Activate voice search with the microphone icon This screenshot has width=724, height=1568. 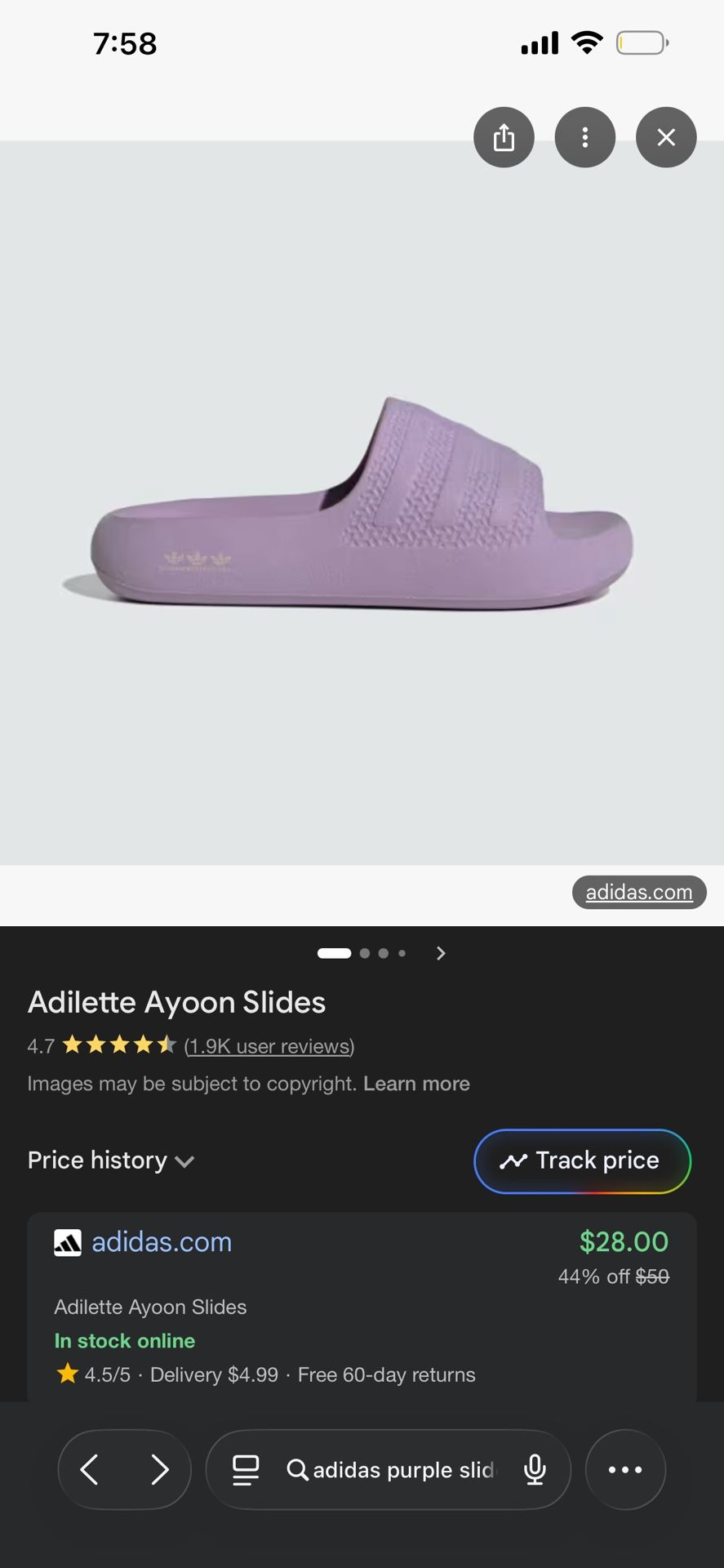click(x=535, y=1469)
